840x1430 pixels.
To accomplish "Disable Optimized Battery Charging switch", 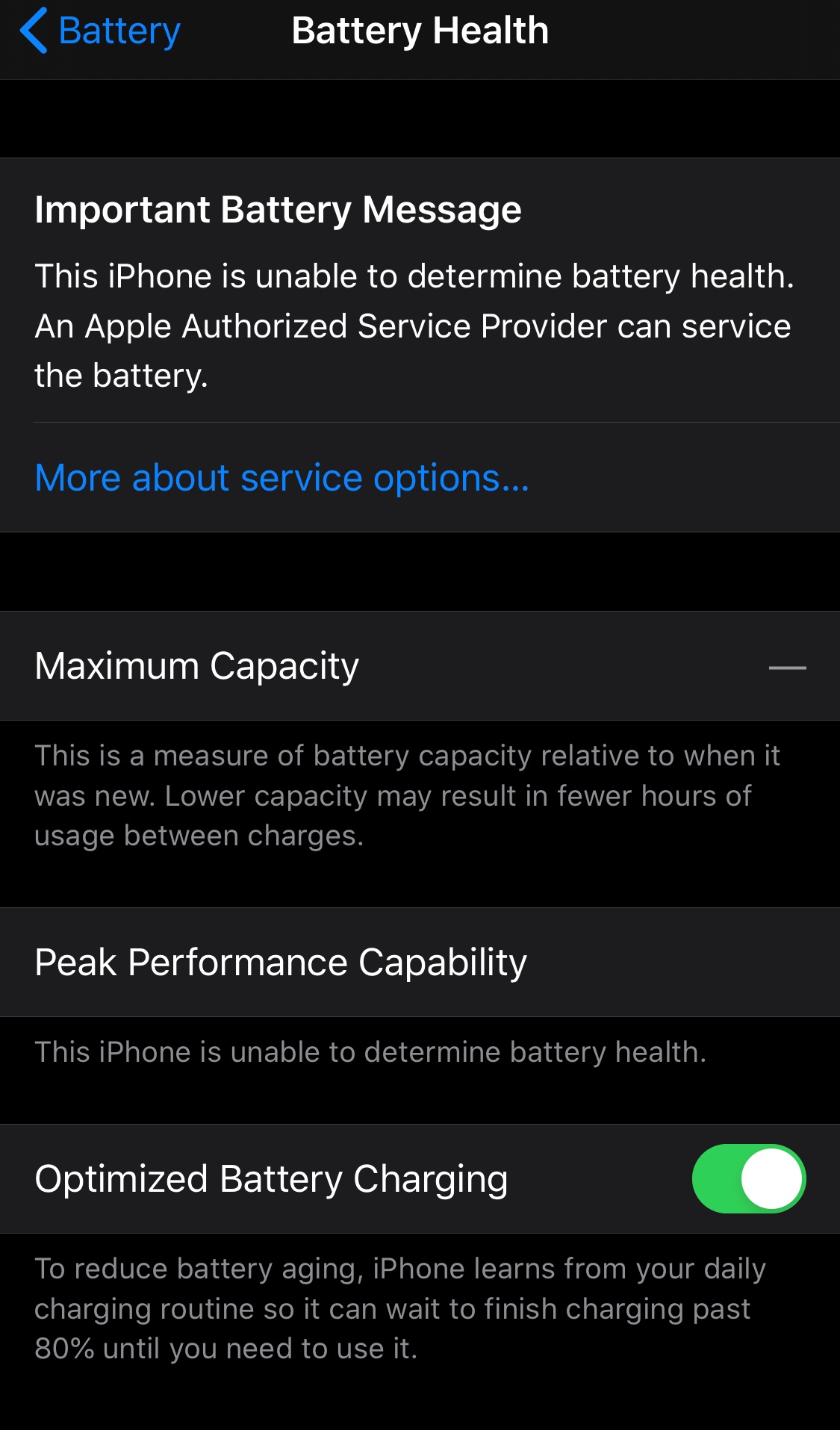I will click(748, 1178).
